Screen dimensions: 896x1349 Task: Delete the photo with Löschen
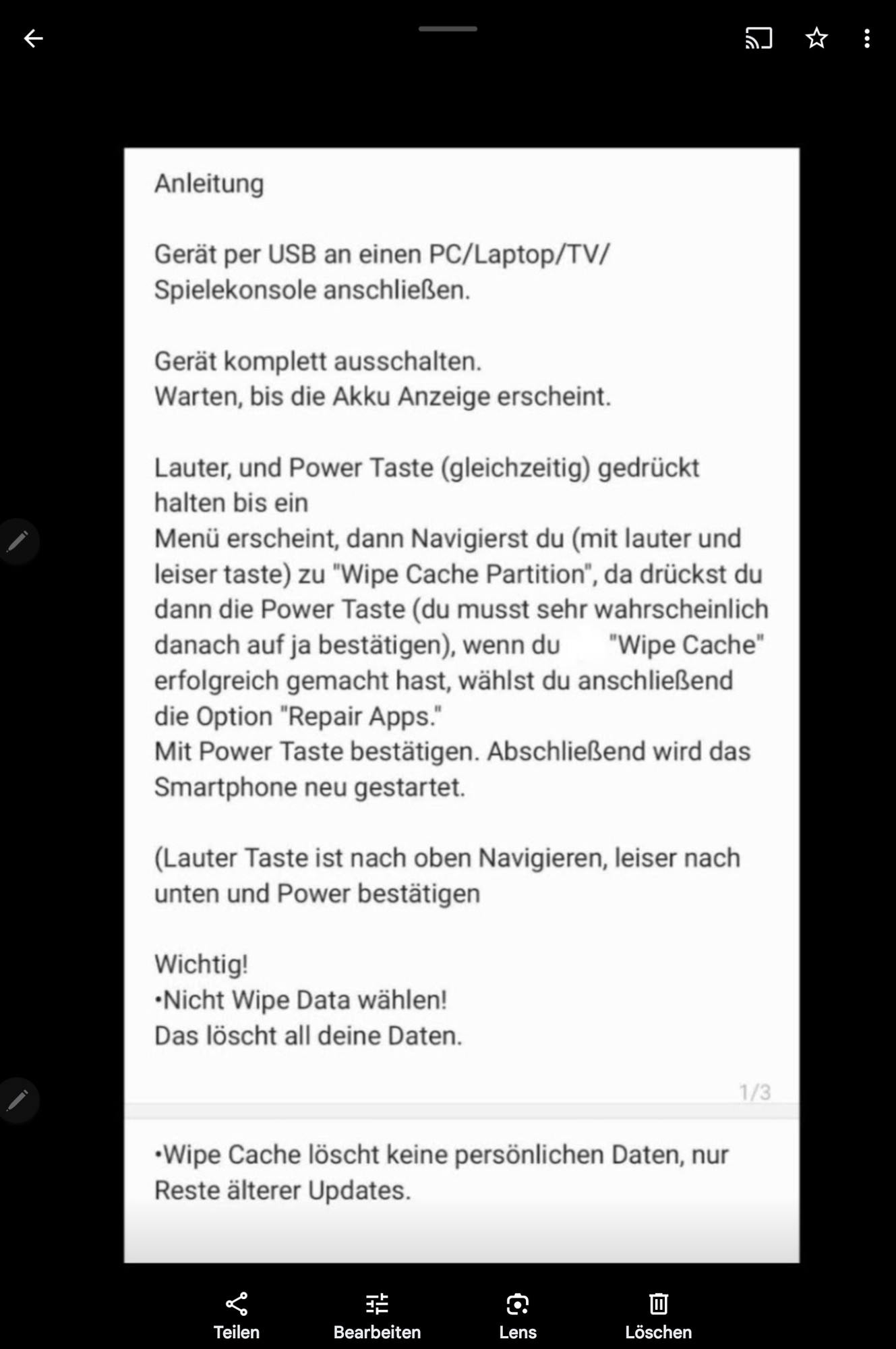point(658,1315)
